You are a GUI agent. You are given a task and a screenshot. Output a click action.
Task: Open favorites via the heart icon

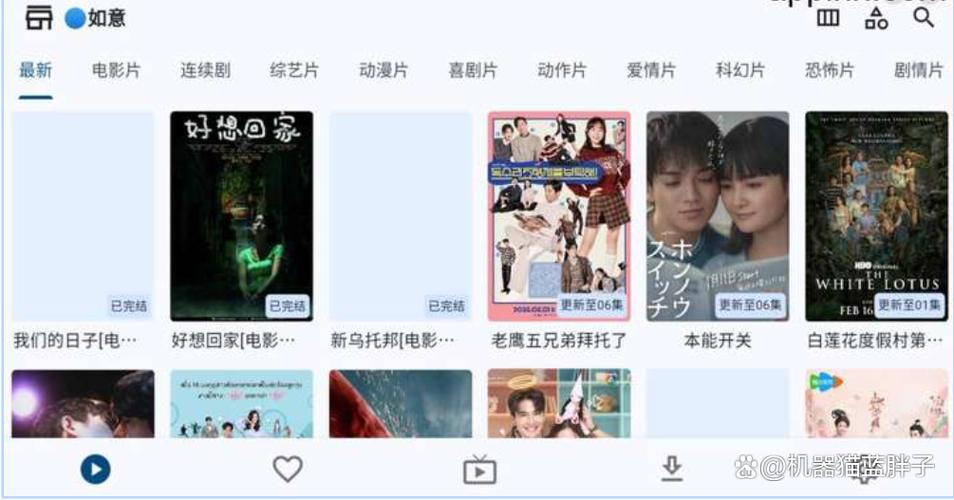click(288, 468)
